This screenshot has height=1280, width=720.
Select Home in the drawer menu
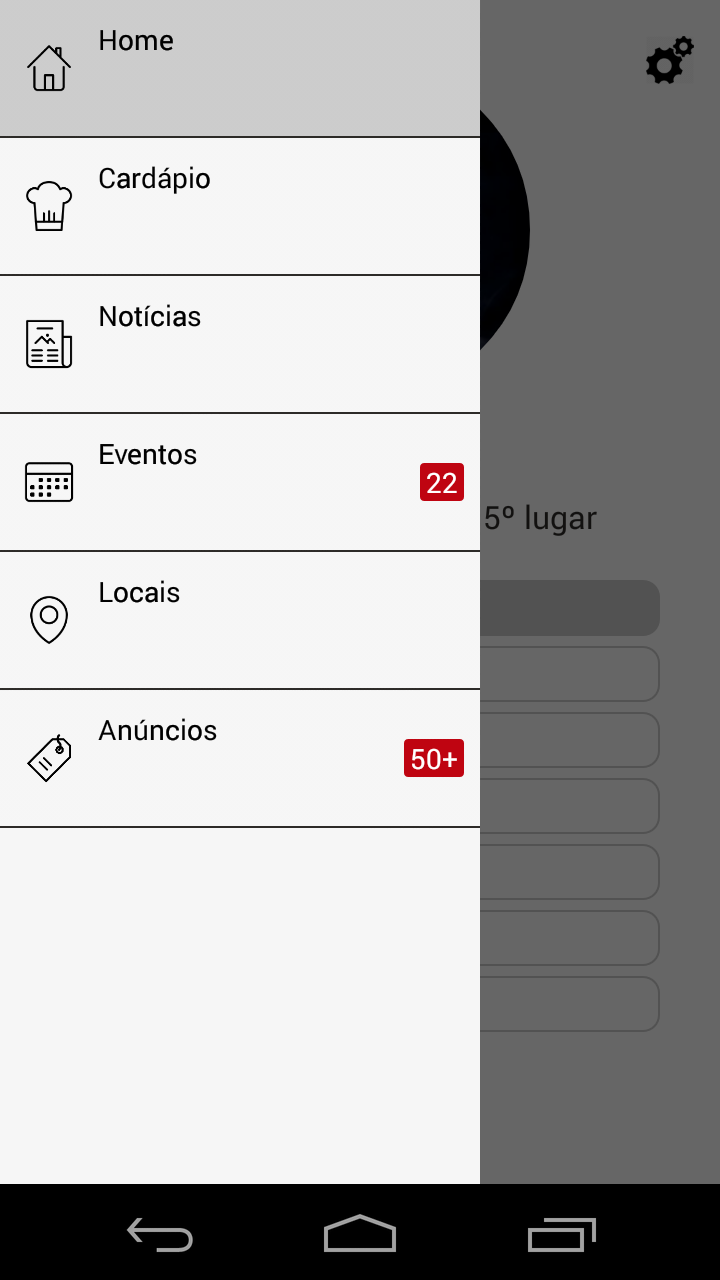point(240,68)
